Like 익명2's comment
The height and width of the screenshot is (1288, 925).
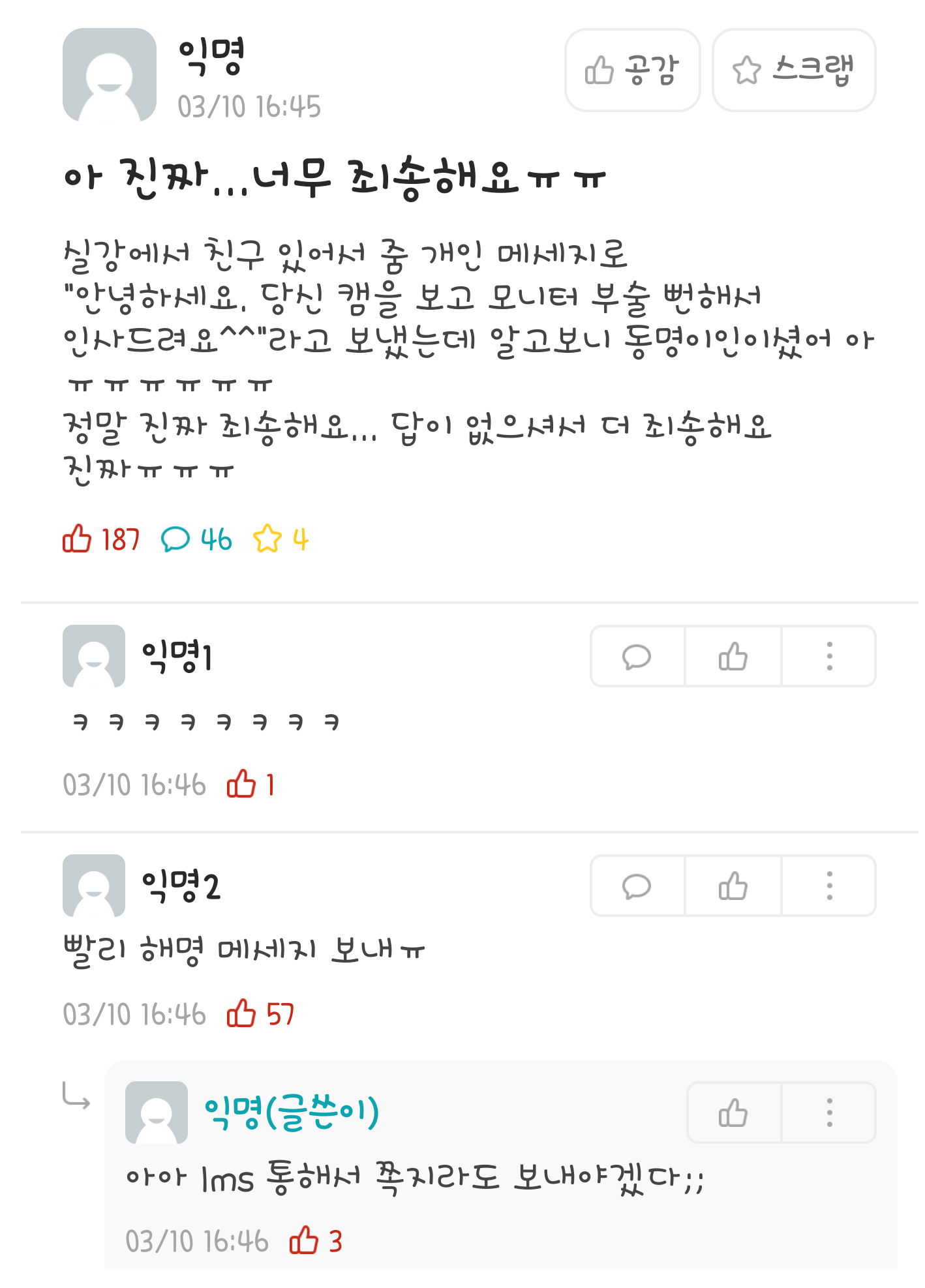733,886
